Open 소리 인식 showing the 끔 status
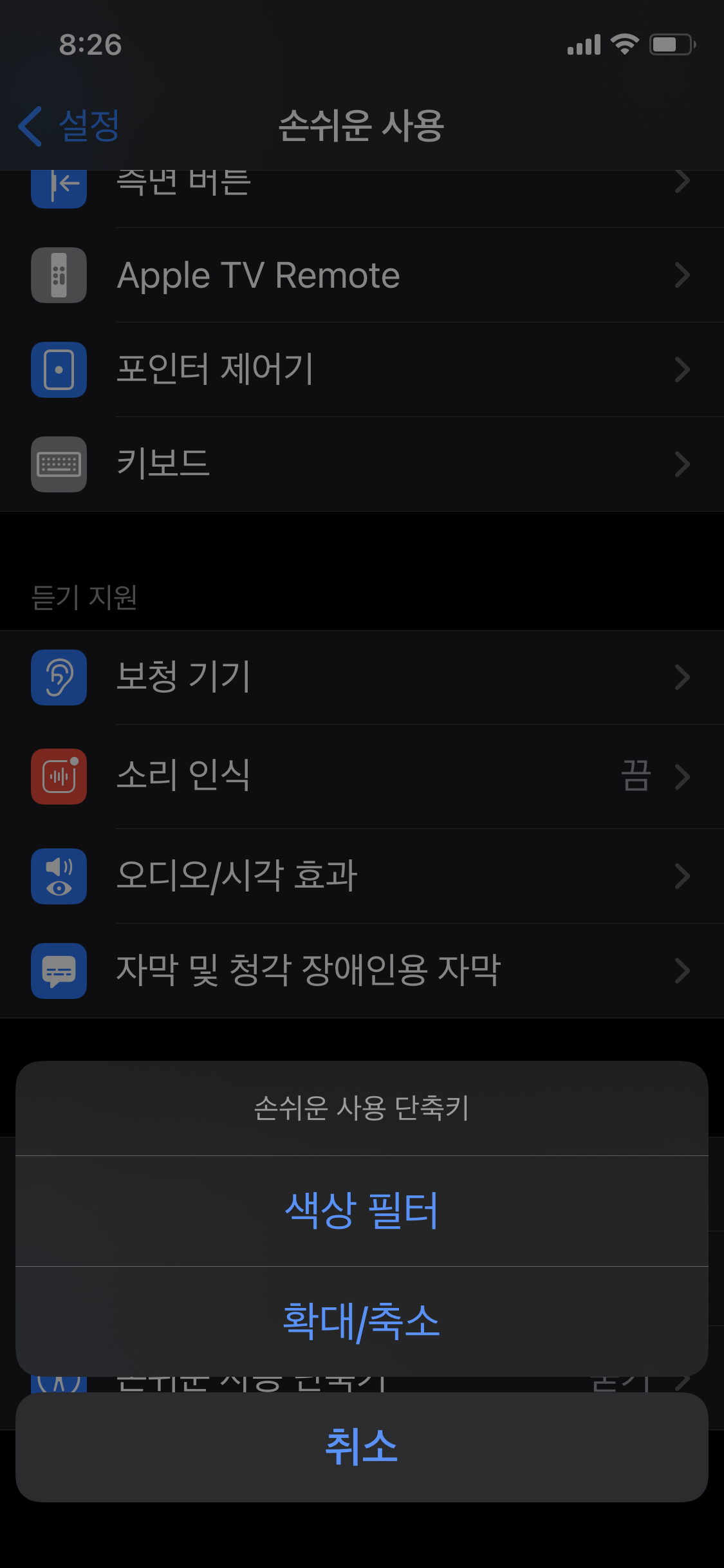Image resolution: width=724 pixels, height=1568 pixels. pyautogui.click(x=362, y=778)
